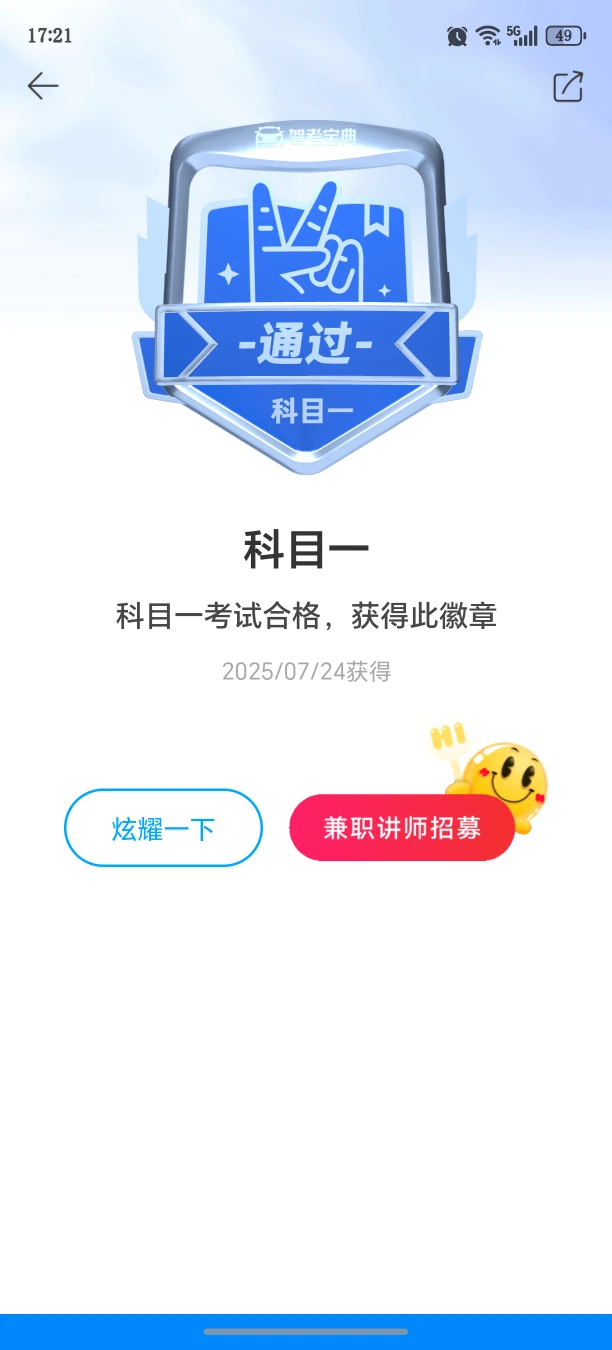
Task: Open the 兼职讲师招募 button
Action: [x=402, y=828]
